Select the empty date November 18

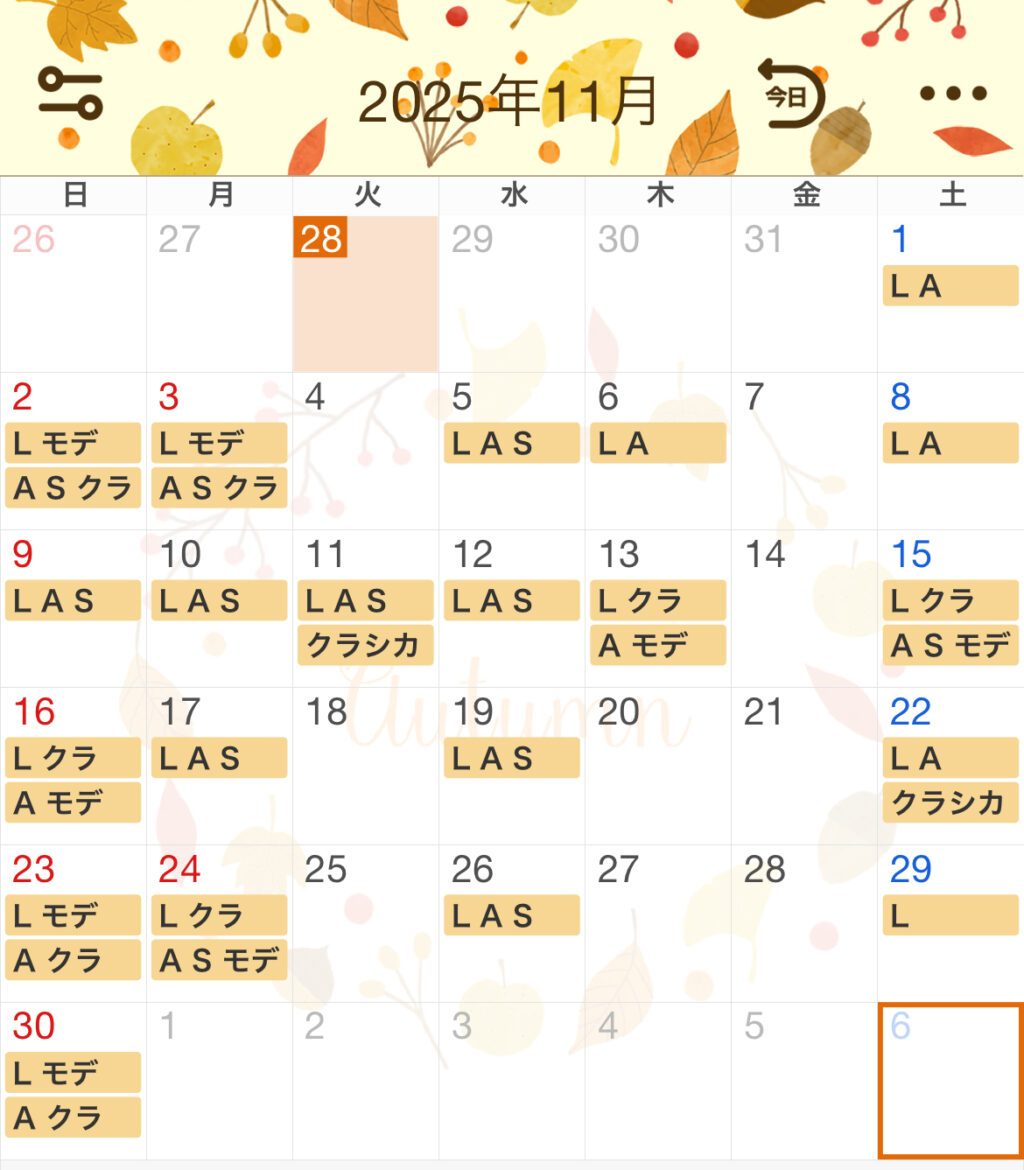(365, 765)
